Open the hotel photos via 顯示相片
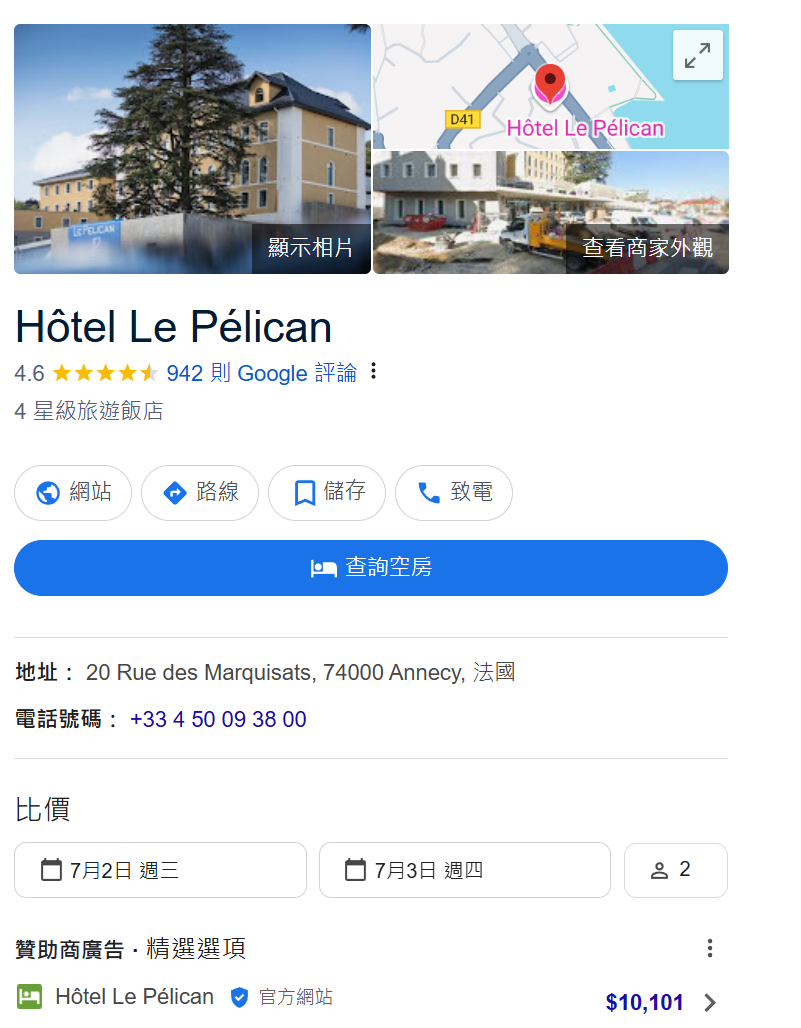Screen dimensions: 801x1028 (x=310, y=248)
